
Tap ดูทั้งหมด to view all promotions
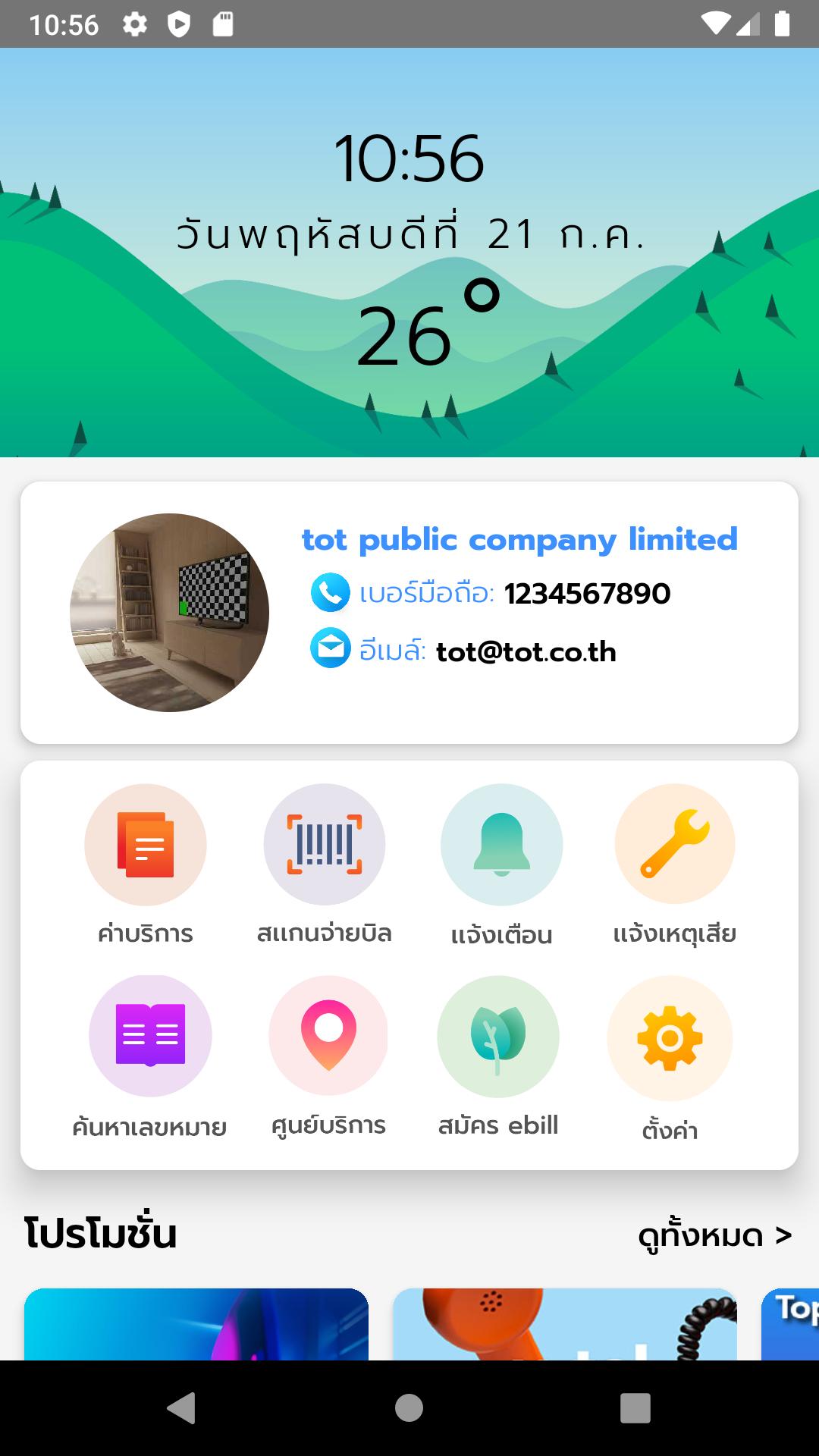pos(714,1236)
